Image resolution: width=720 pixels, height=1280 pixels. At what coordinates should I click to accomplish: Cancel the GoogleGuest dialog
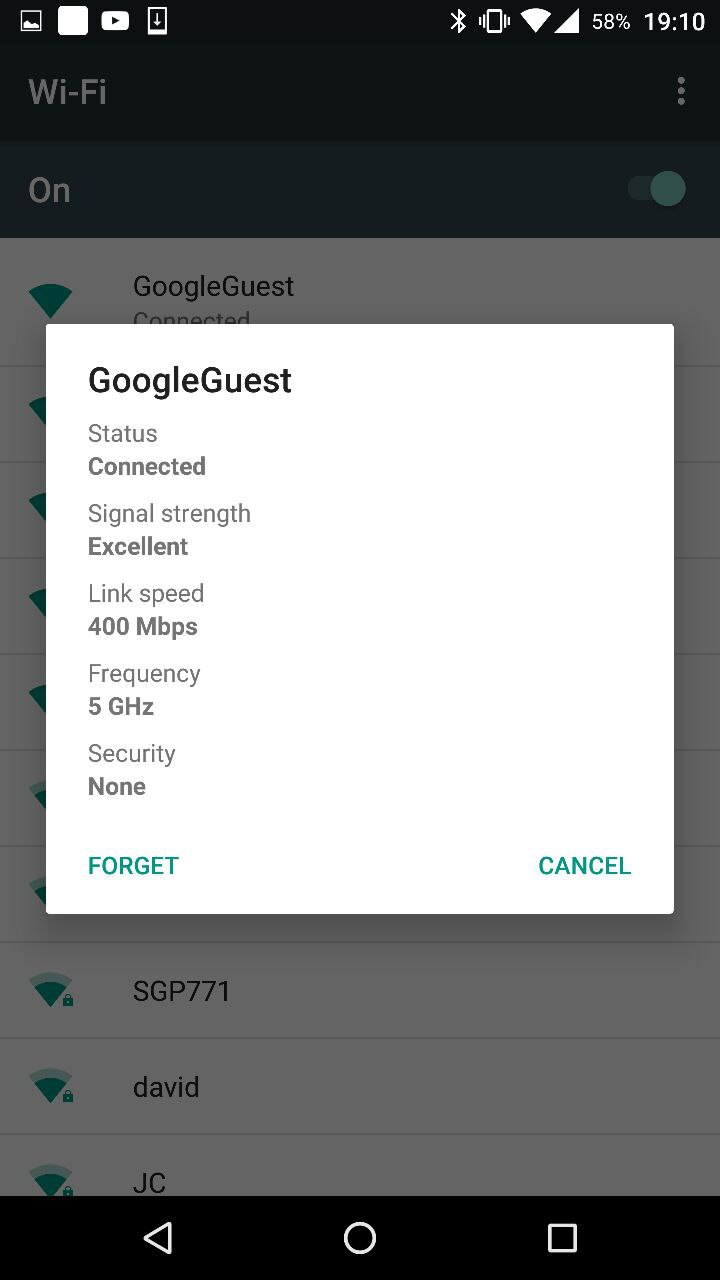[584, 866]
